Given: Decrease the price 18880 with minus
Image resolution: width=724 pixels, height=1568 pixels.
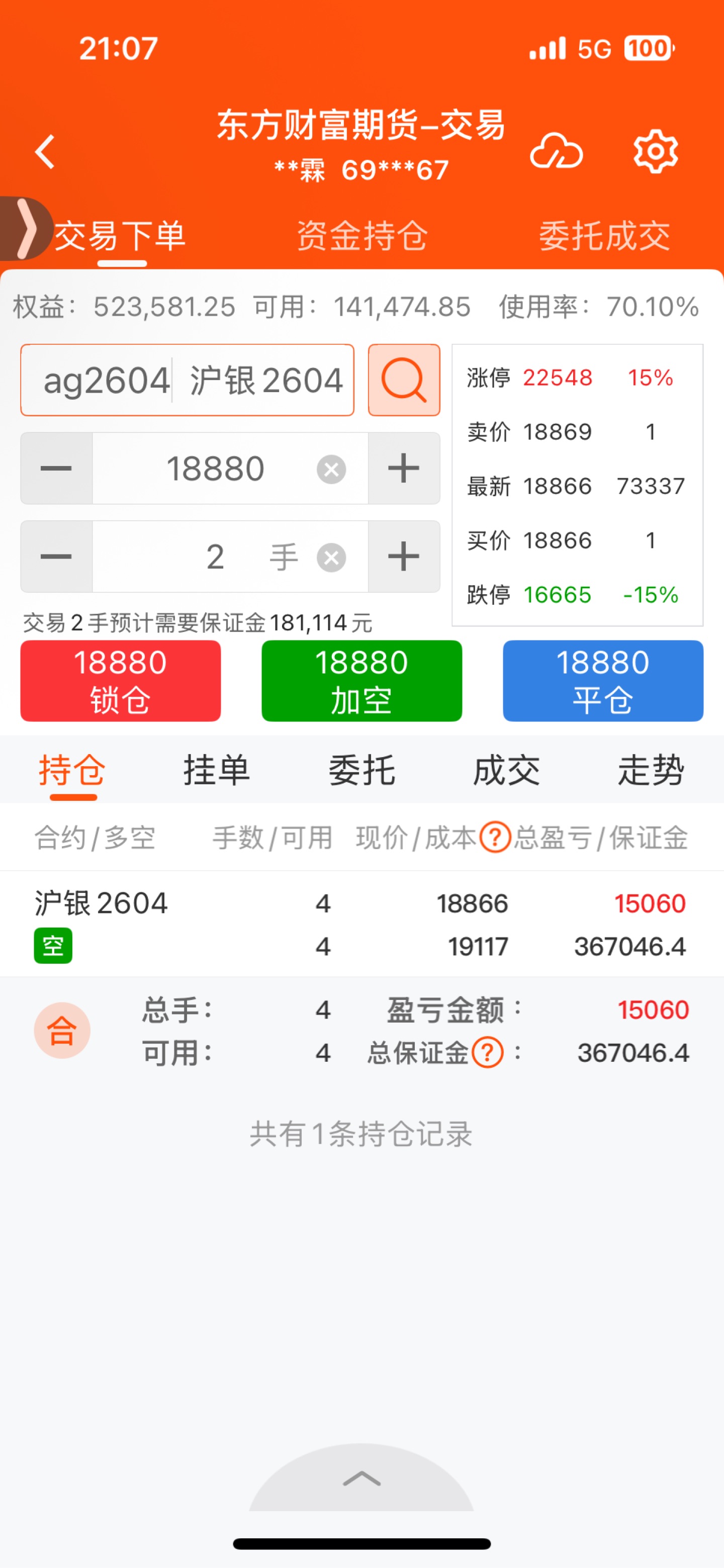Looking at the screenshot, I should point(56,468).
